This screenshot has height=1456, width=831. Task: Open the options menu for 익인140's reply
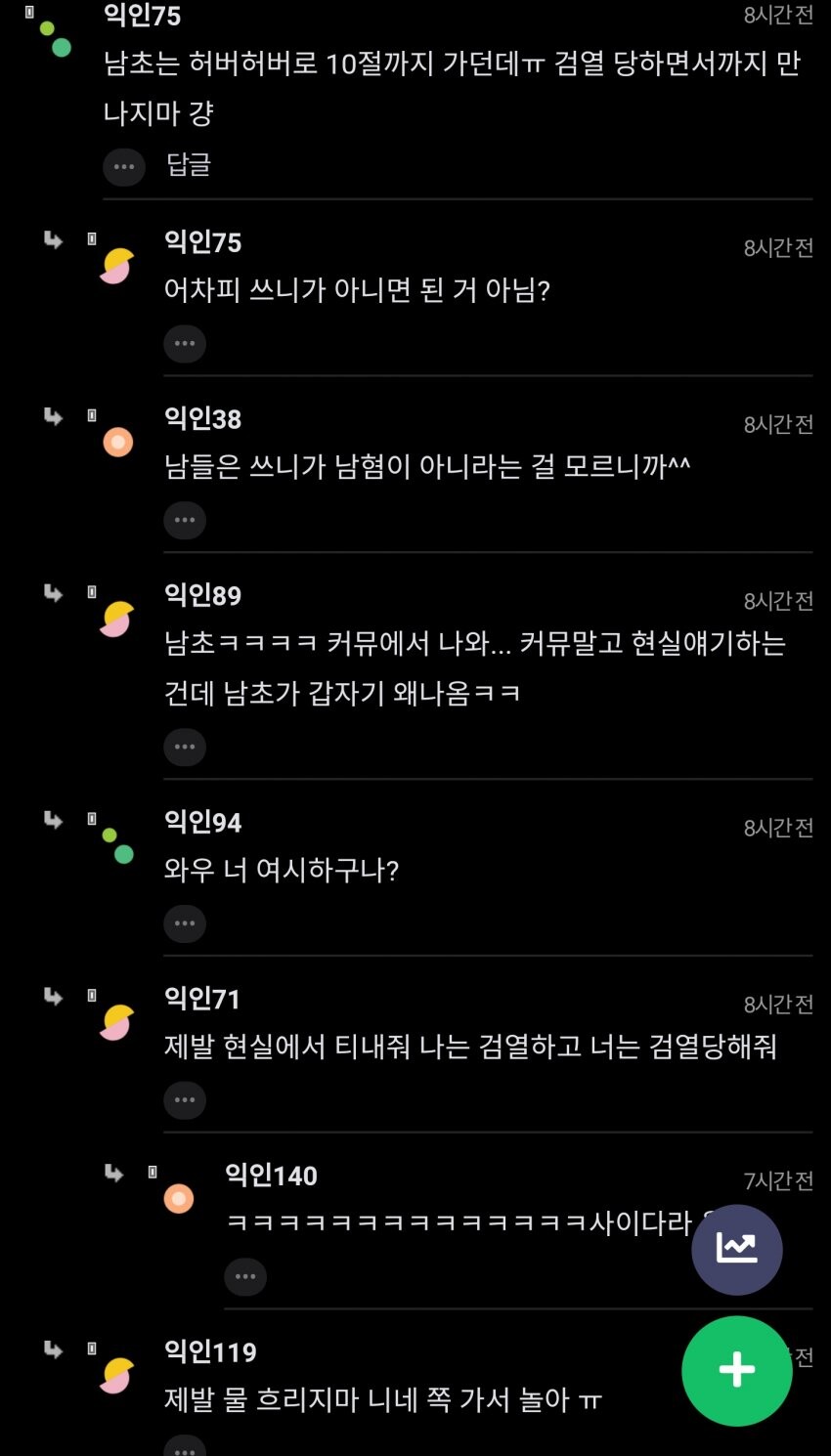coord(245,1277)
